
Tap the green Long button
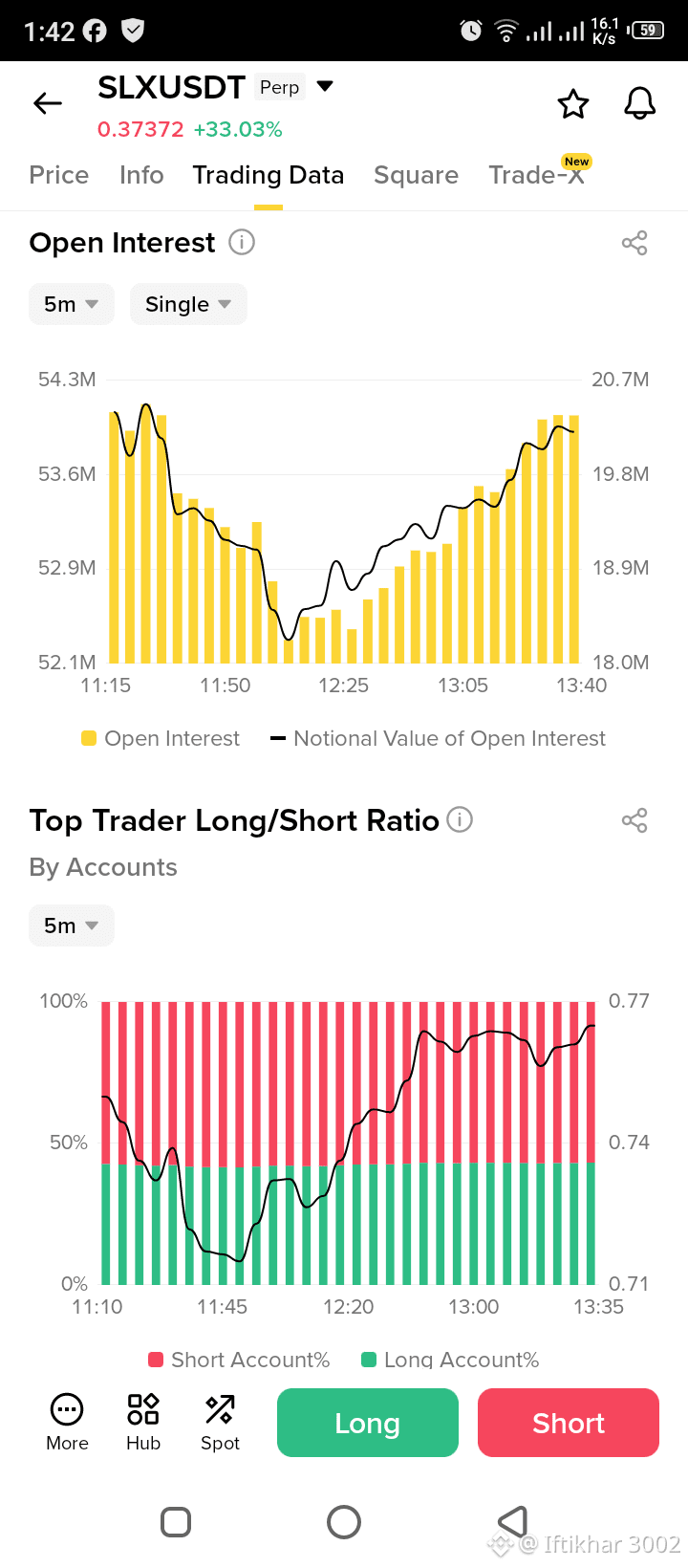[x=368, y=1423]
